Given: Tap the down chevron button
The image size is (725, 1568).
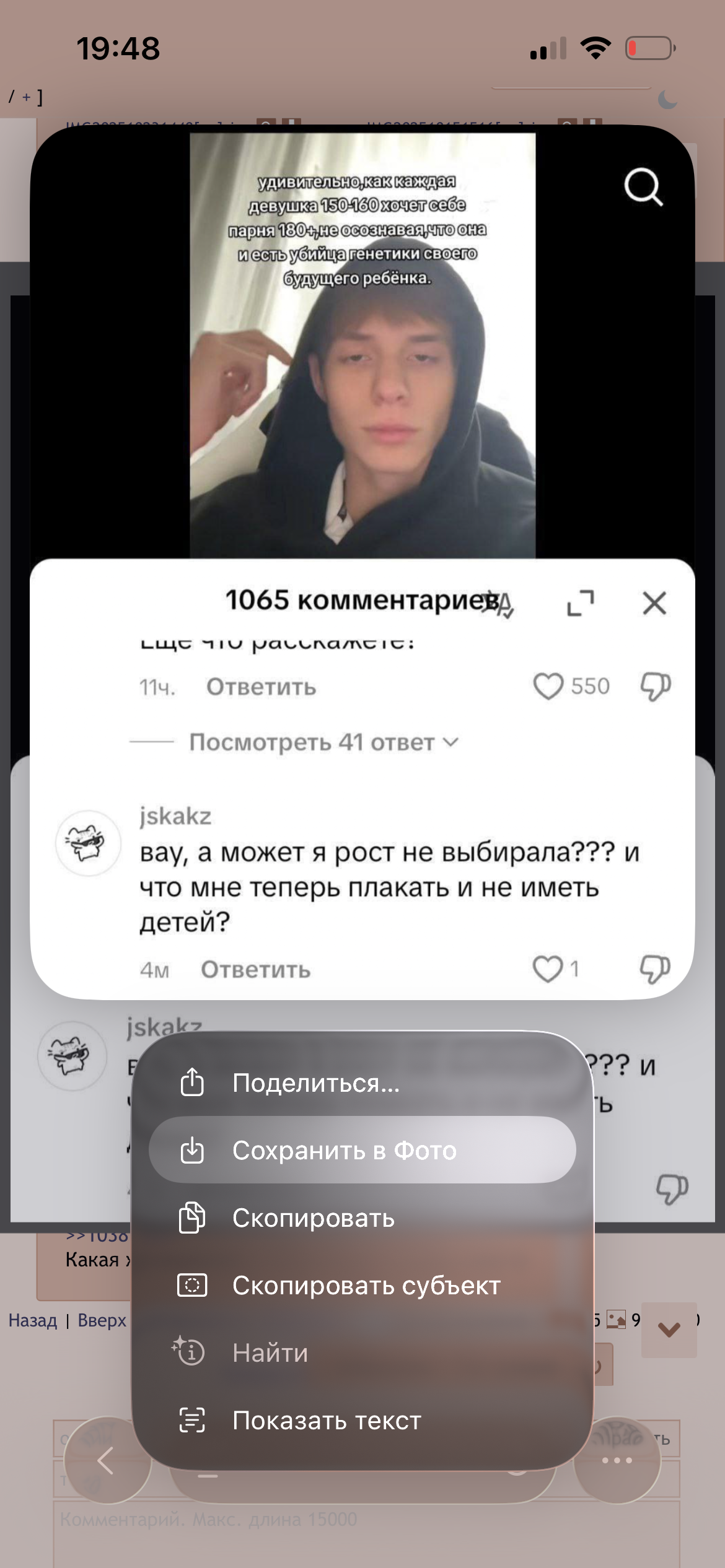Looking at the screenshot, I should pyautogui.click(x=669, y=1329).
